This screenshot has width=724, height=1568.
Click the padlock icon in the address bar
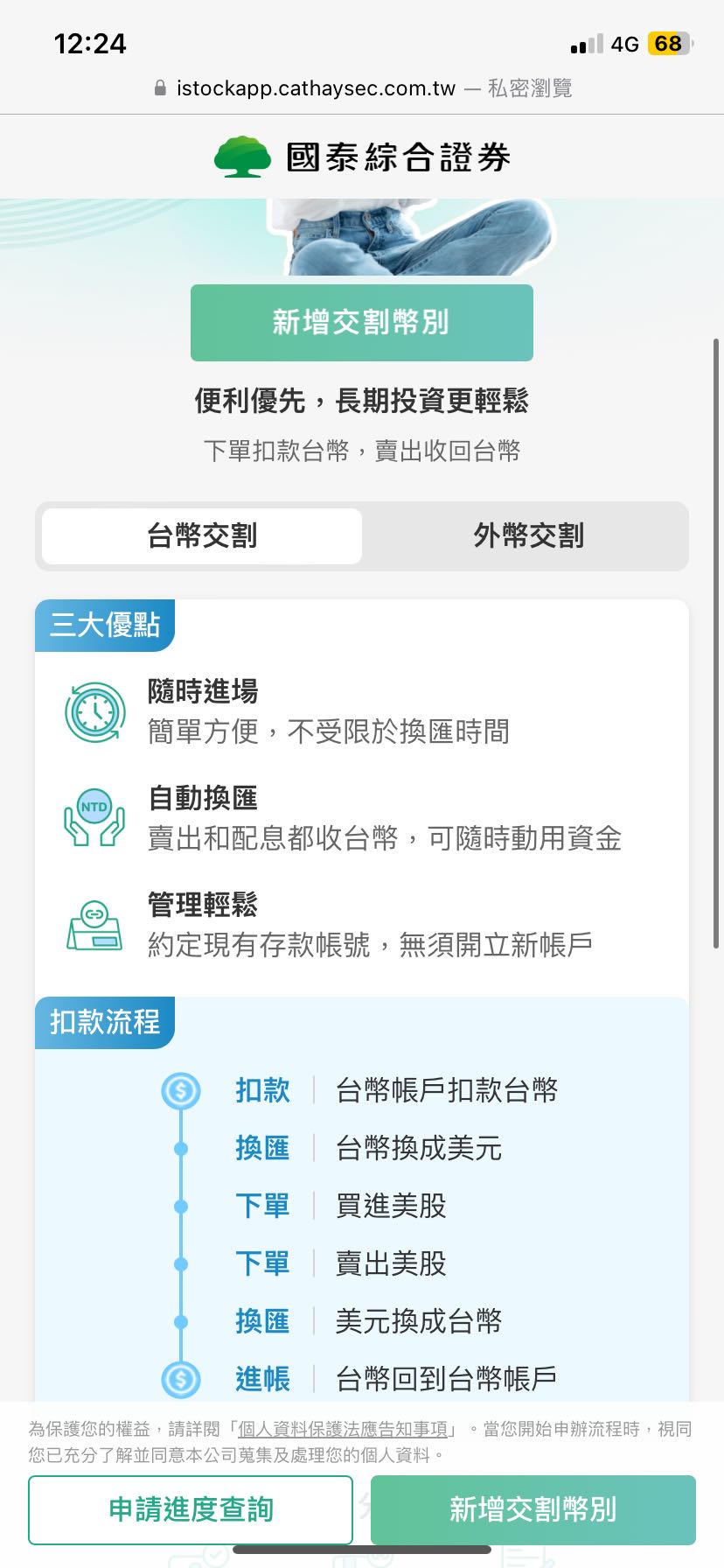coord(161,87)
